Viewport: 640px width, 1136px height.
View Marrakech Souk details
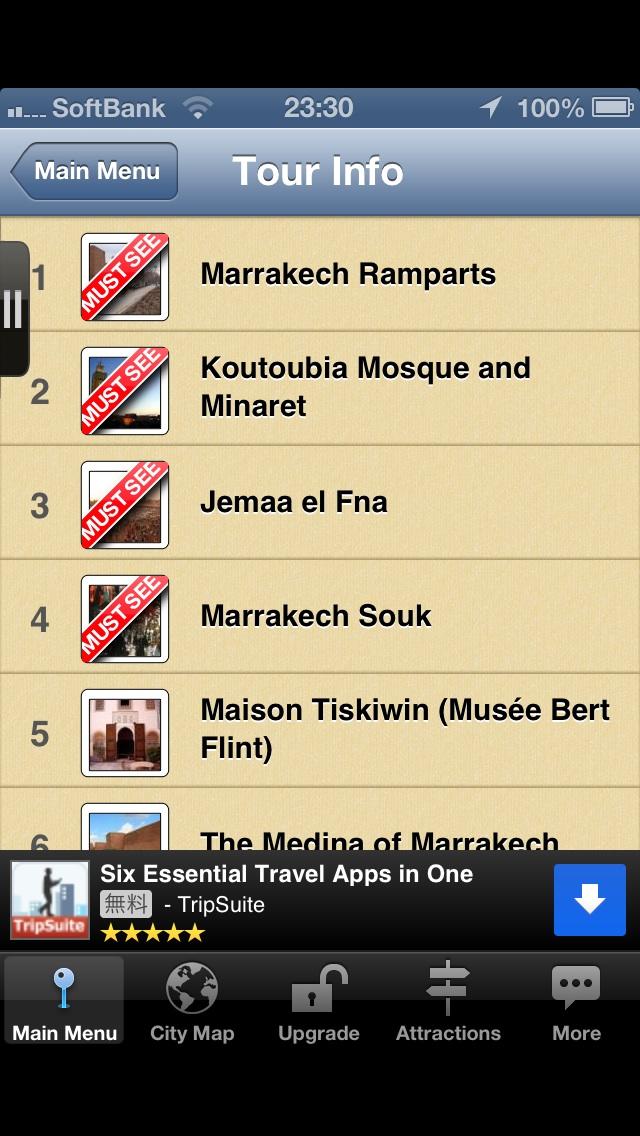[x=316, y=616]
